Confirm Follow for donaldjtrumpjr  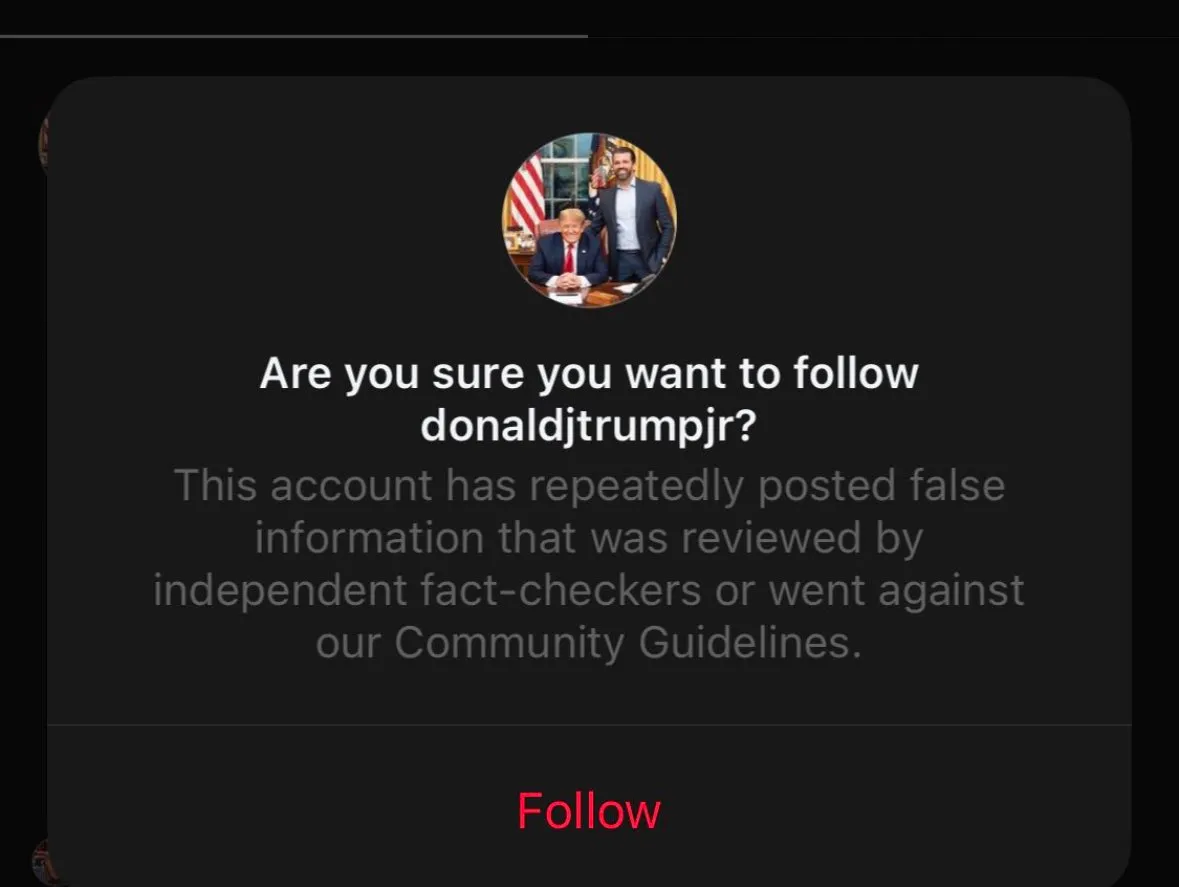pos(588,810)
